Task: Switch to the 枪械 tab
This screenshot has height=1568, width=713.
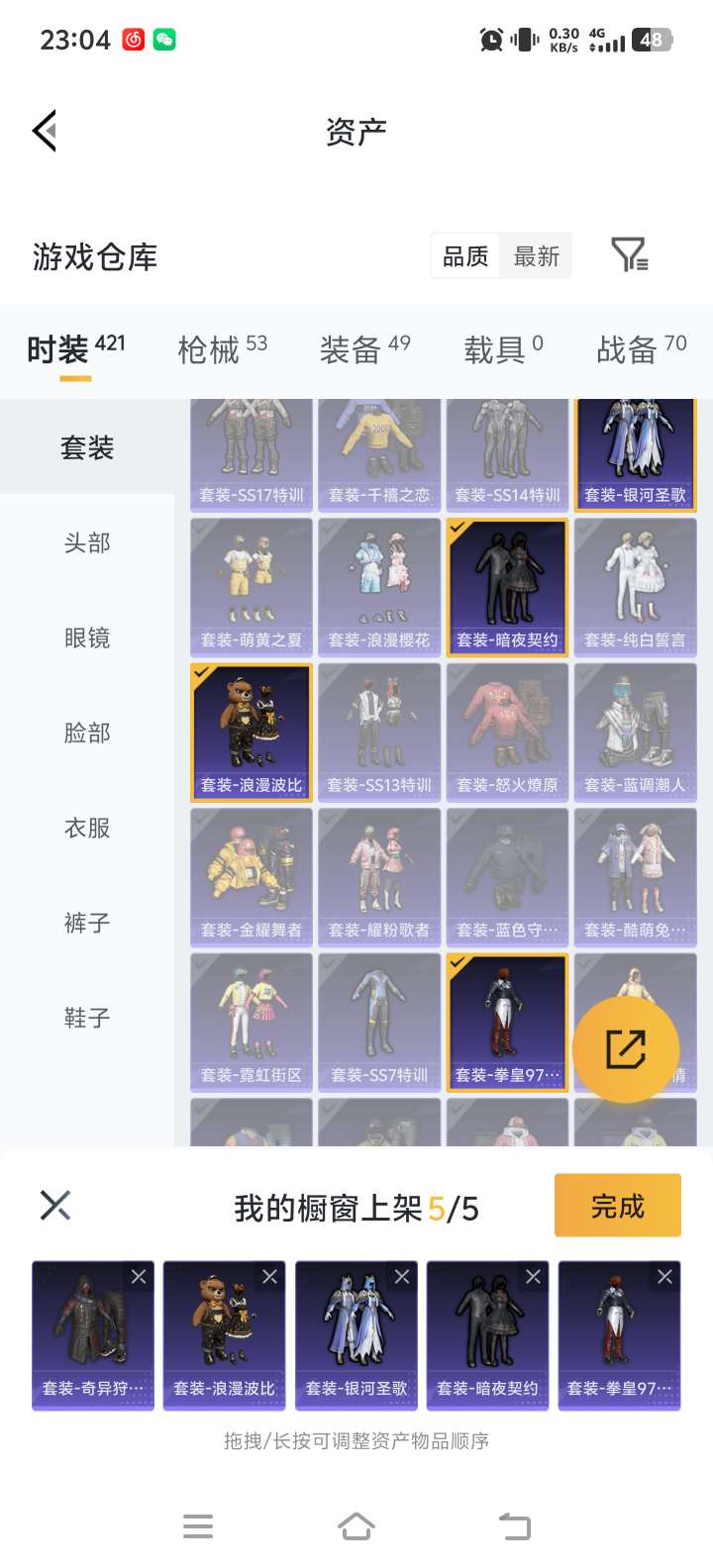Action: pos(222,348)
